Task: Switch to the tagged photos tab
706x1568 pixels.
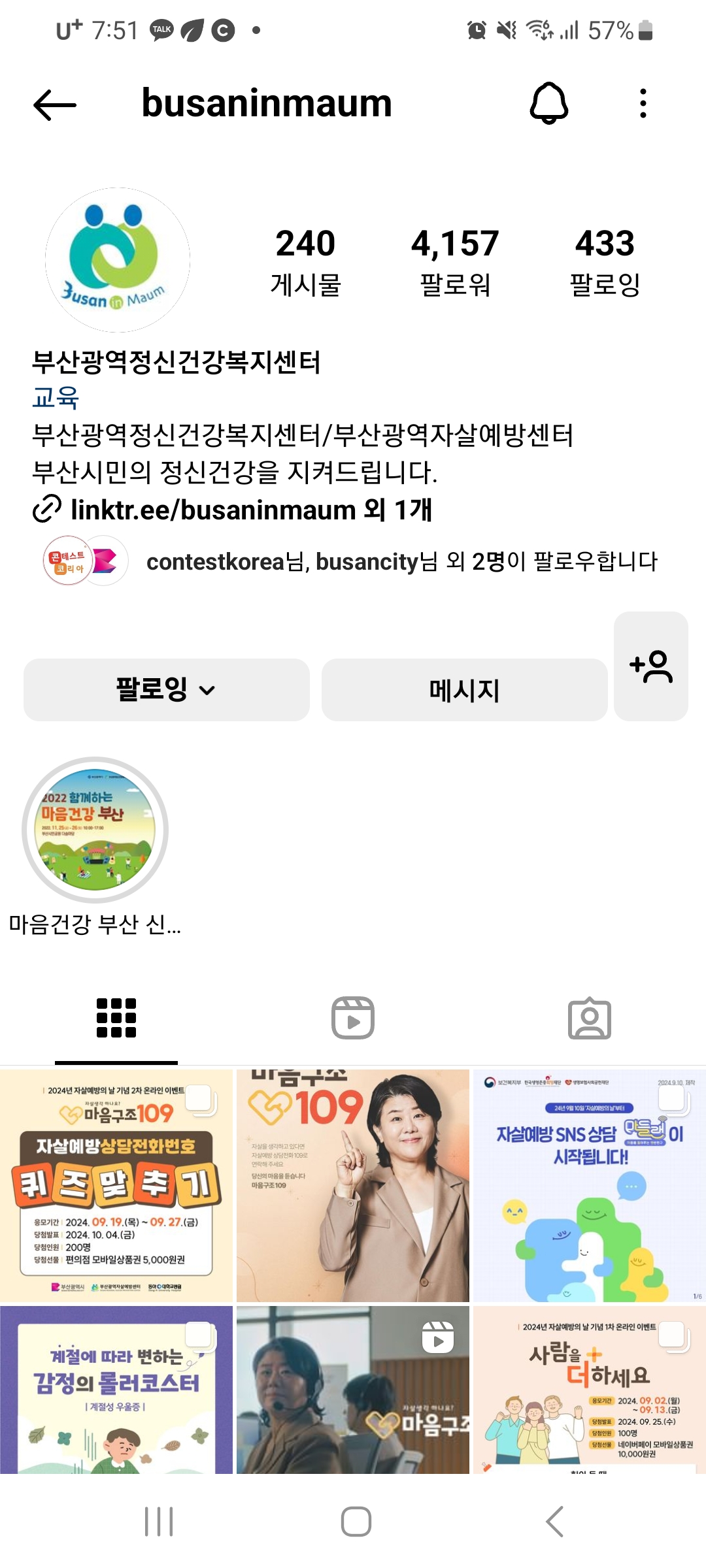Action: click(x=589, y=1018)
